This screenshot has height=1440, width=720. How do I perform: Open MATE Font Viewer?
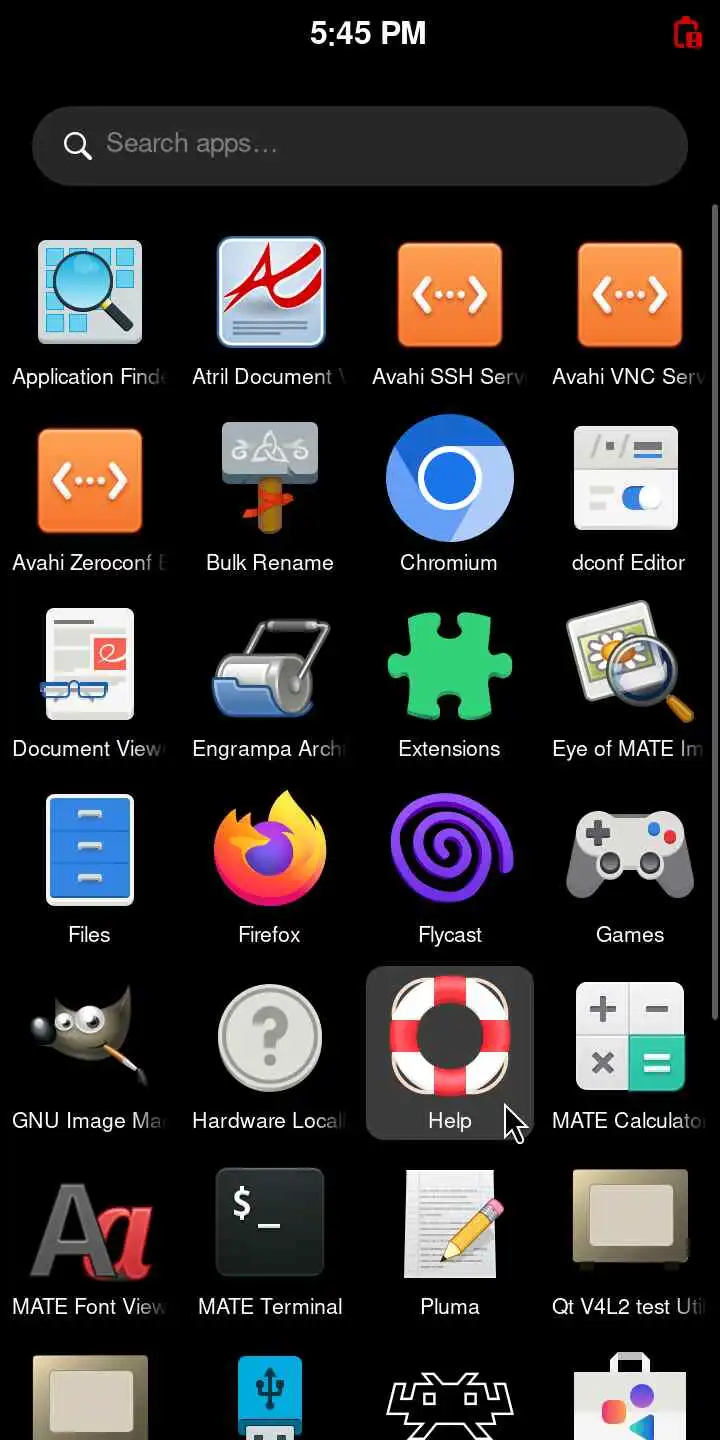click(90, 1223)
